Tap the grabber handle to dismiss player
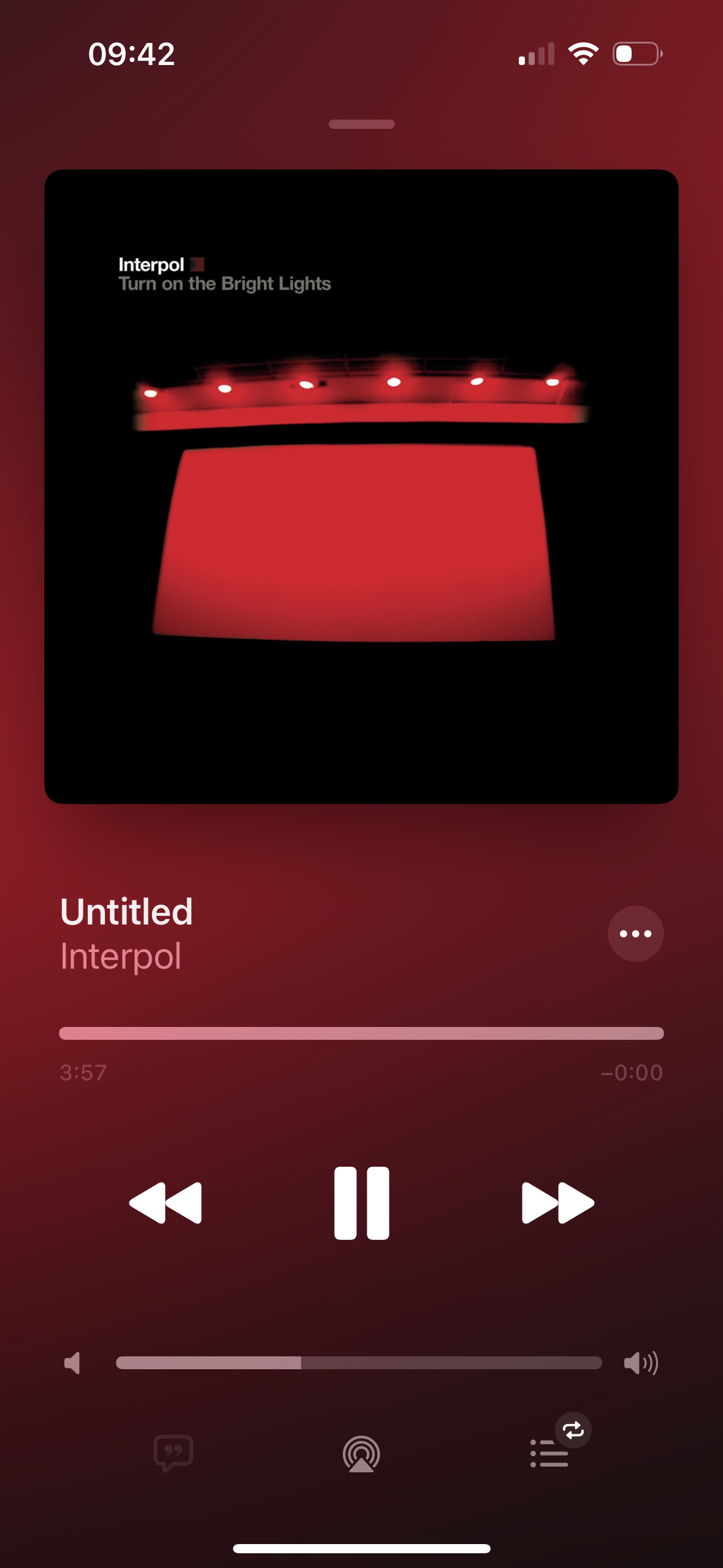This screenshot has width=723, height=1568. (361, 124)
